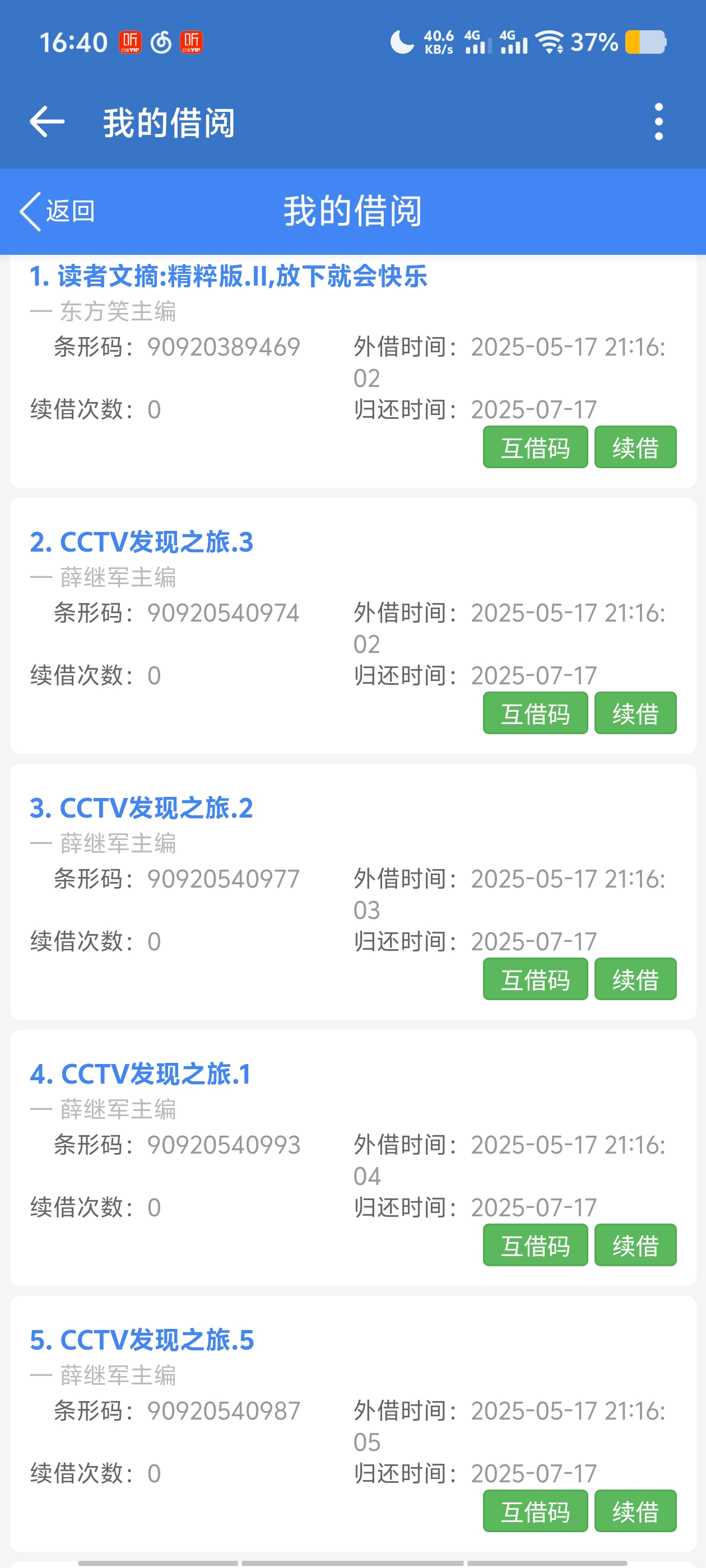
Task: Tap the back arrow in the app bar
Action: [47, 121]
